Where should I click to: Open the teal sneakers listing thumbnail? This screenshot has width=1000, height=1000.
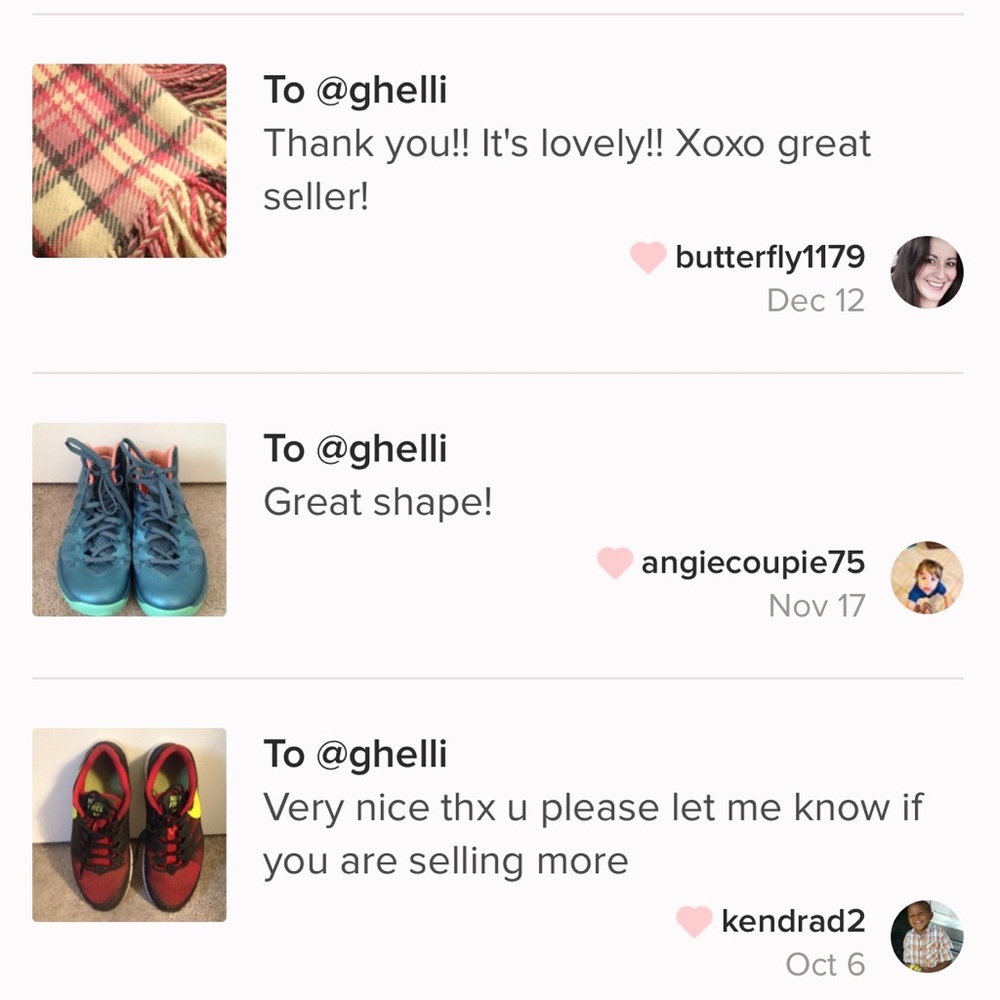[x=129, y=519]
